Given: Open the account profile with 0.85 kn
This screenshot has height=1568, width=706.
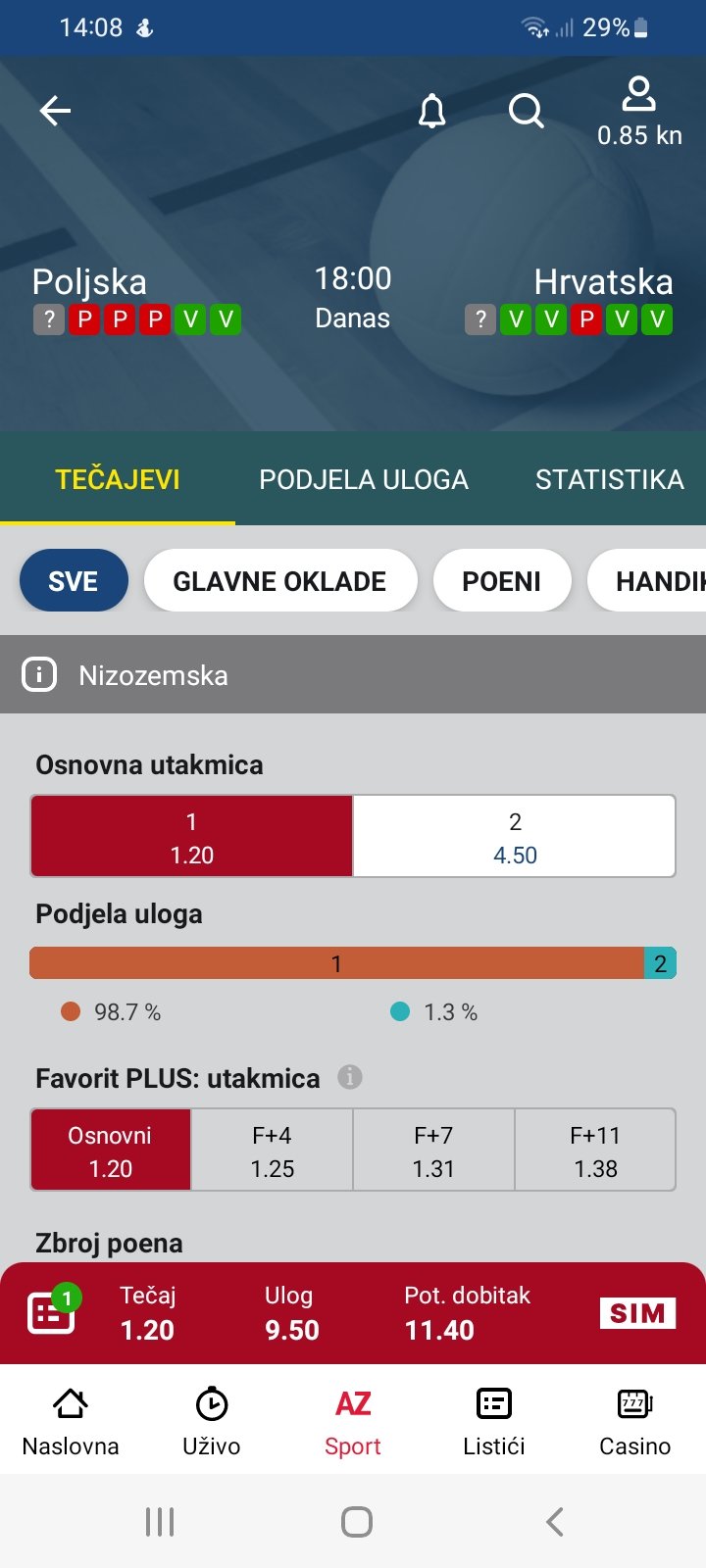Looking at the screenshot, I should tap(639, 113).
